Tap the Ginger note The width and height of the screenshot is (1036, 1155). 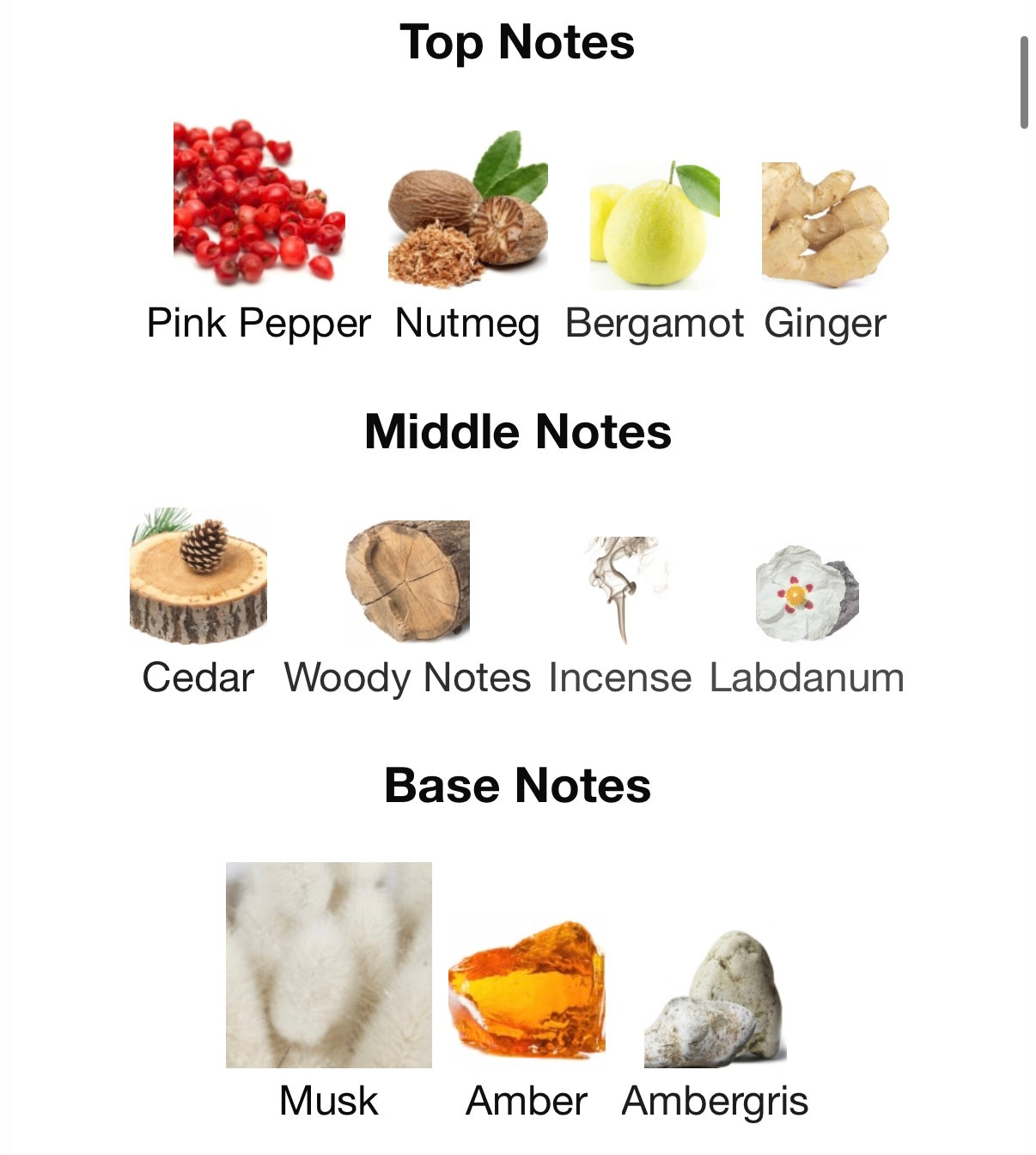pos(825,225)
